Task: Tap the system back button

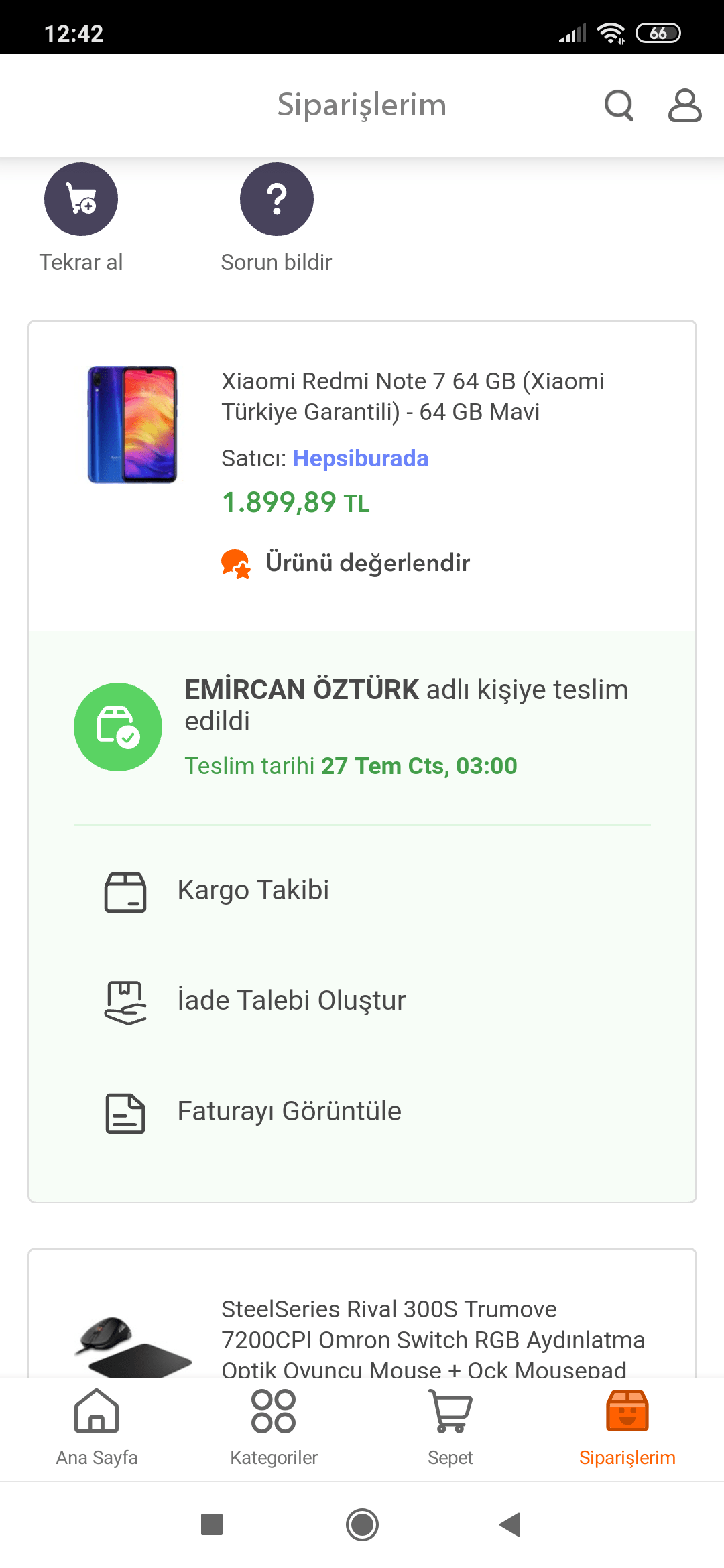Action: coord(511,1524)
